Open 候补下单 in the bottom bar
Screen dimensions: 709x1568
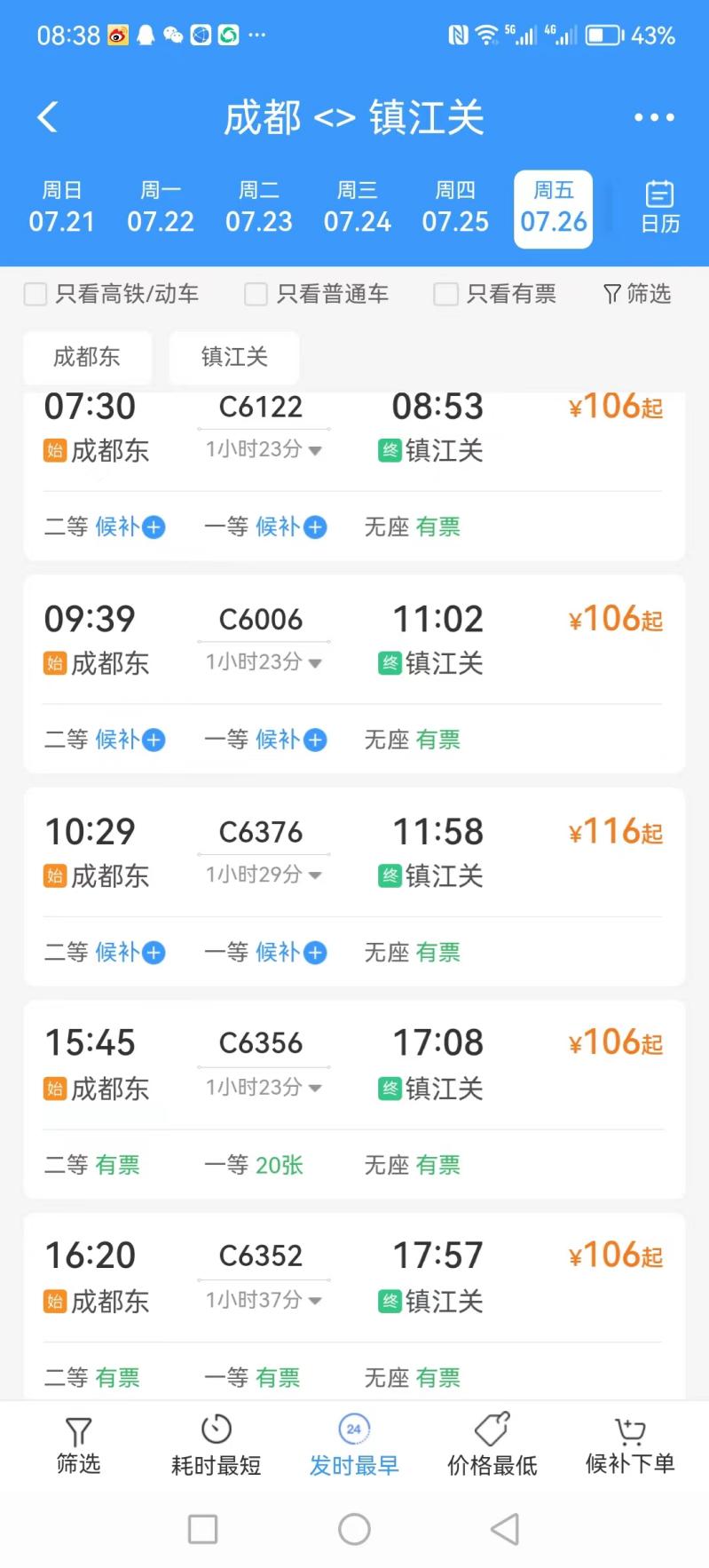[x=630, y=1445]
